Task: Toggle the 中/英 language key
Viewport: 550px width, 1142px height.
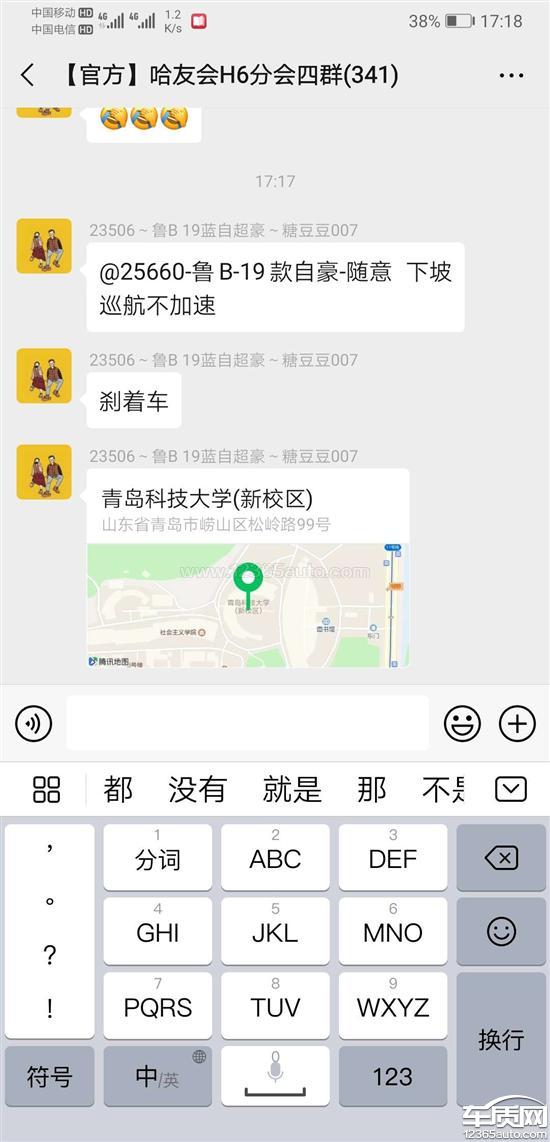Action: 157,1076
